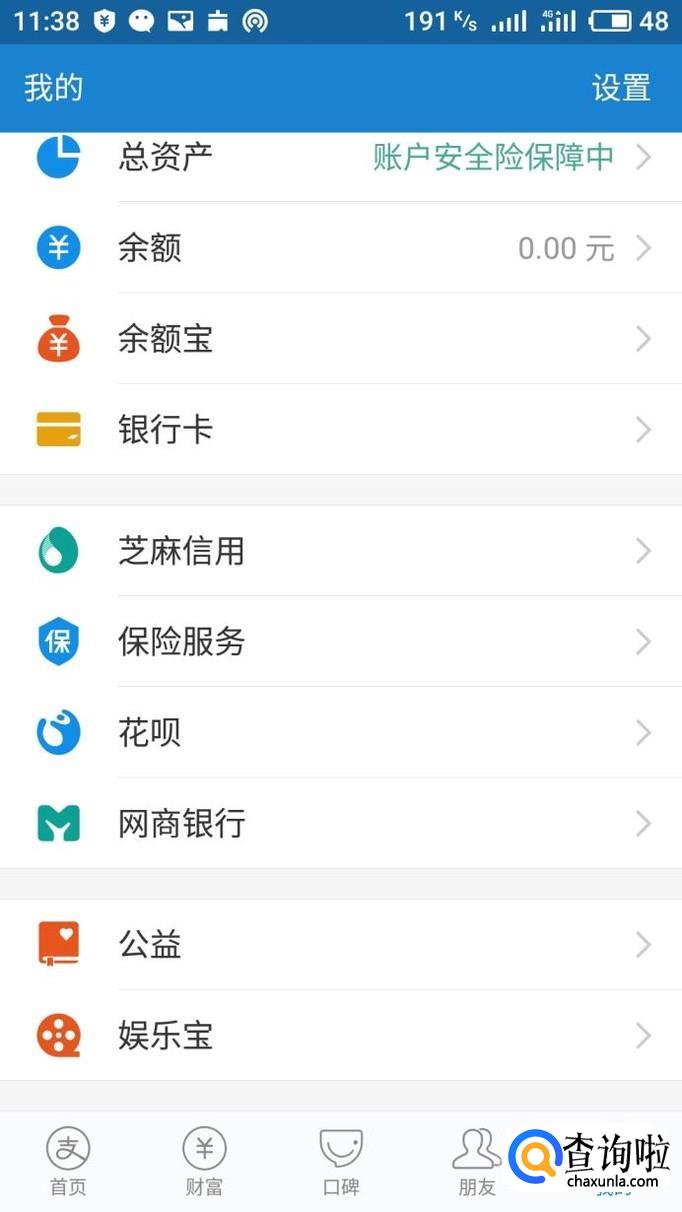The height and width of the screenshot is (1212, 682).
Task: Open 保险服务
Action: coord(340,642)
